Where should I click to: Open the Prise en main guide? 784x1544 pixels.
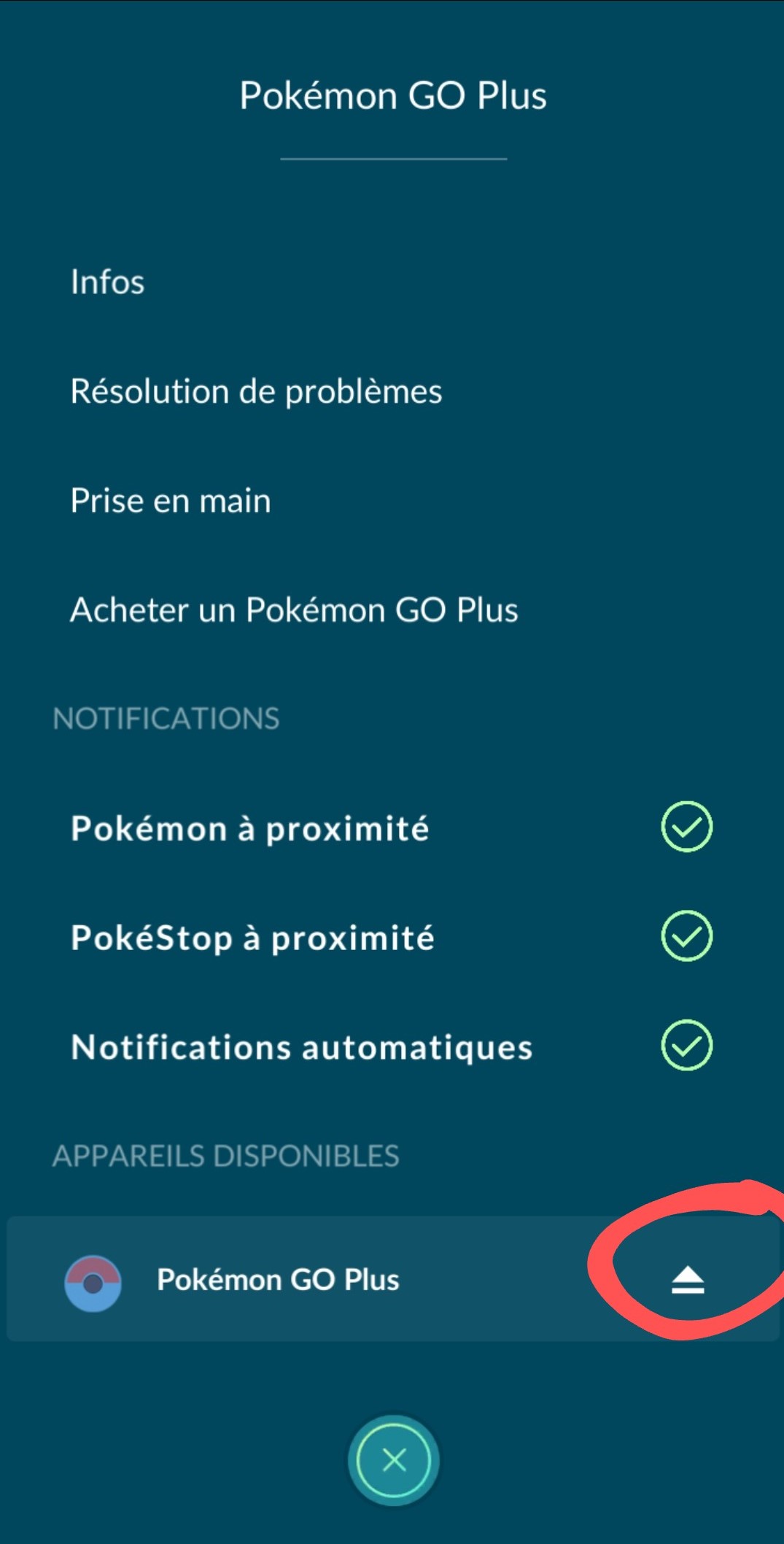[x=171, y=501]
